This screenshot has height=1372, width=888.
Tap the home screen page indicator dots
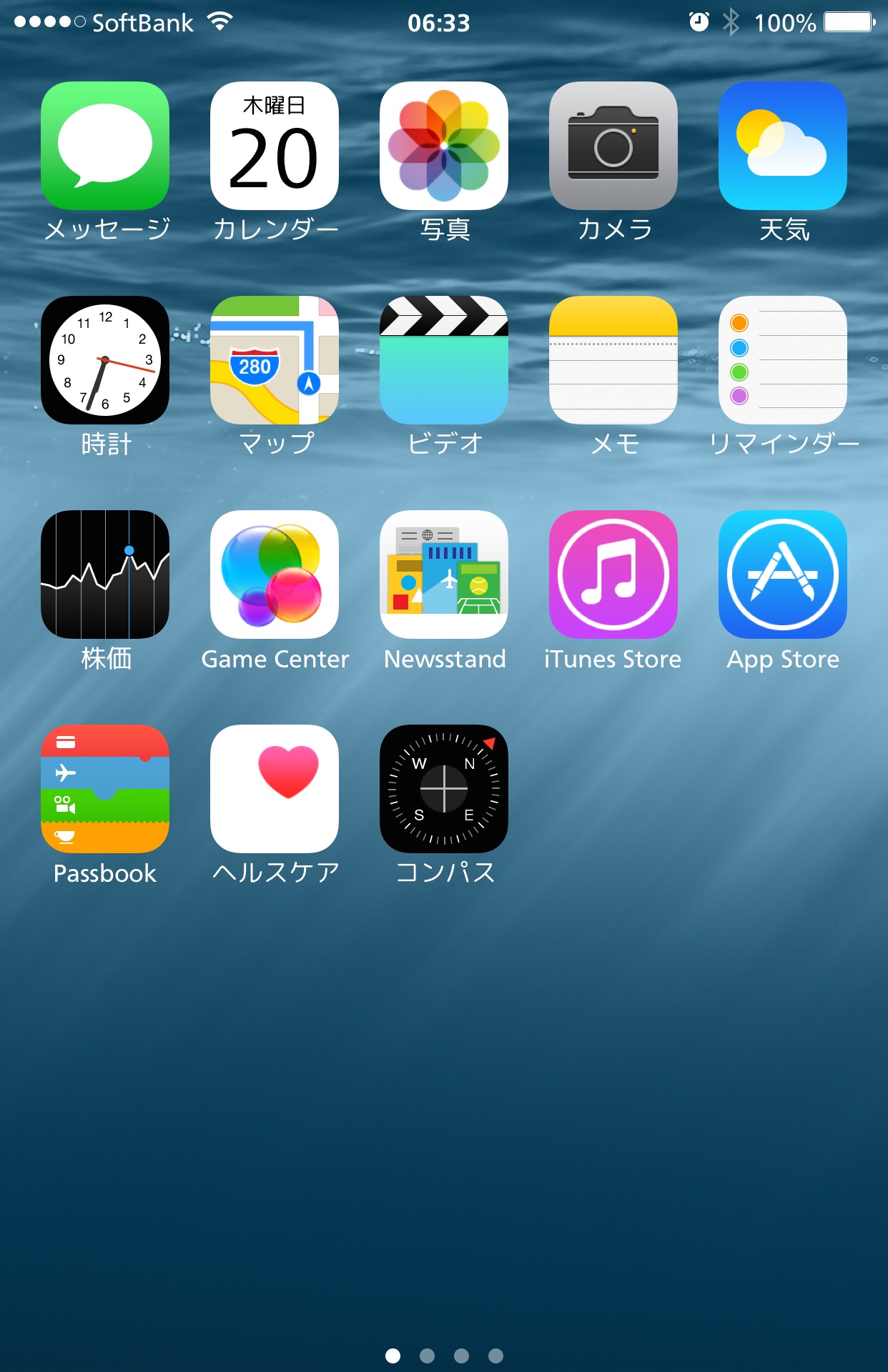pos(444,1356)
